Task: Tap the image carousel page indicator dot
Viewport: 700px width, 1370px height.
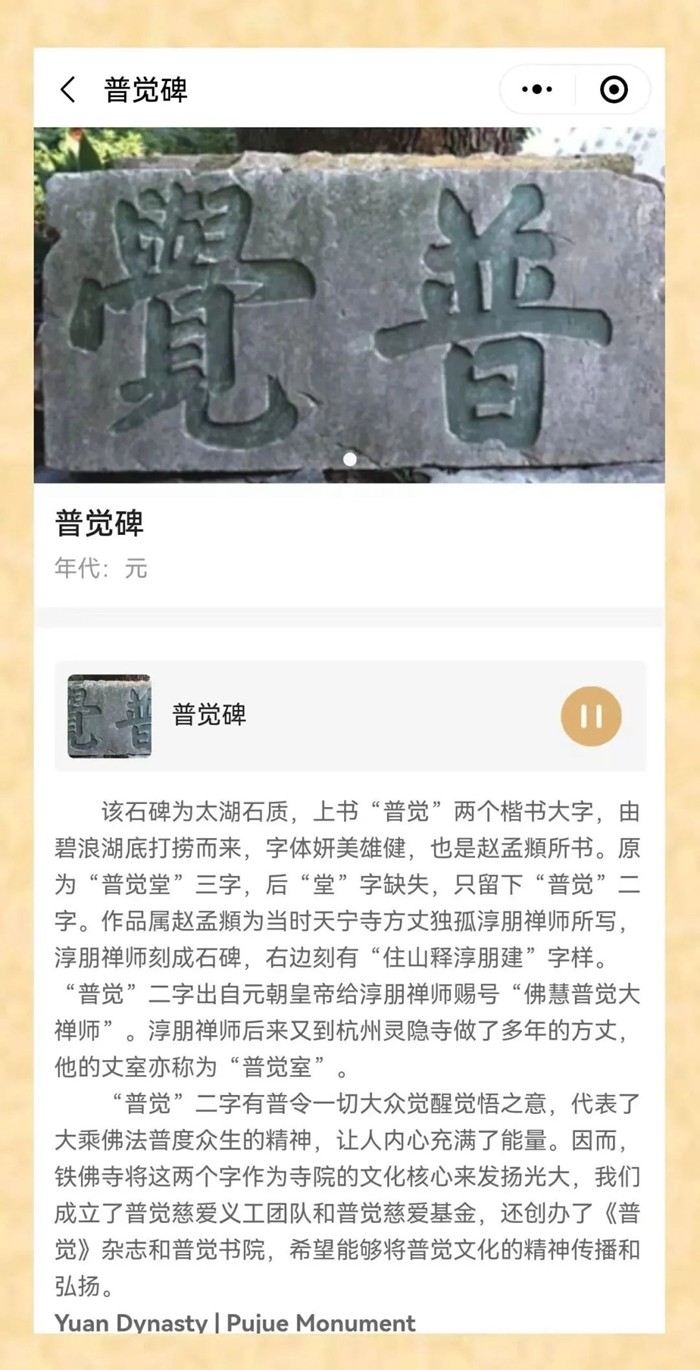Action: pyautogui.click(x=350, y=459)
